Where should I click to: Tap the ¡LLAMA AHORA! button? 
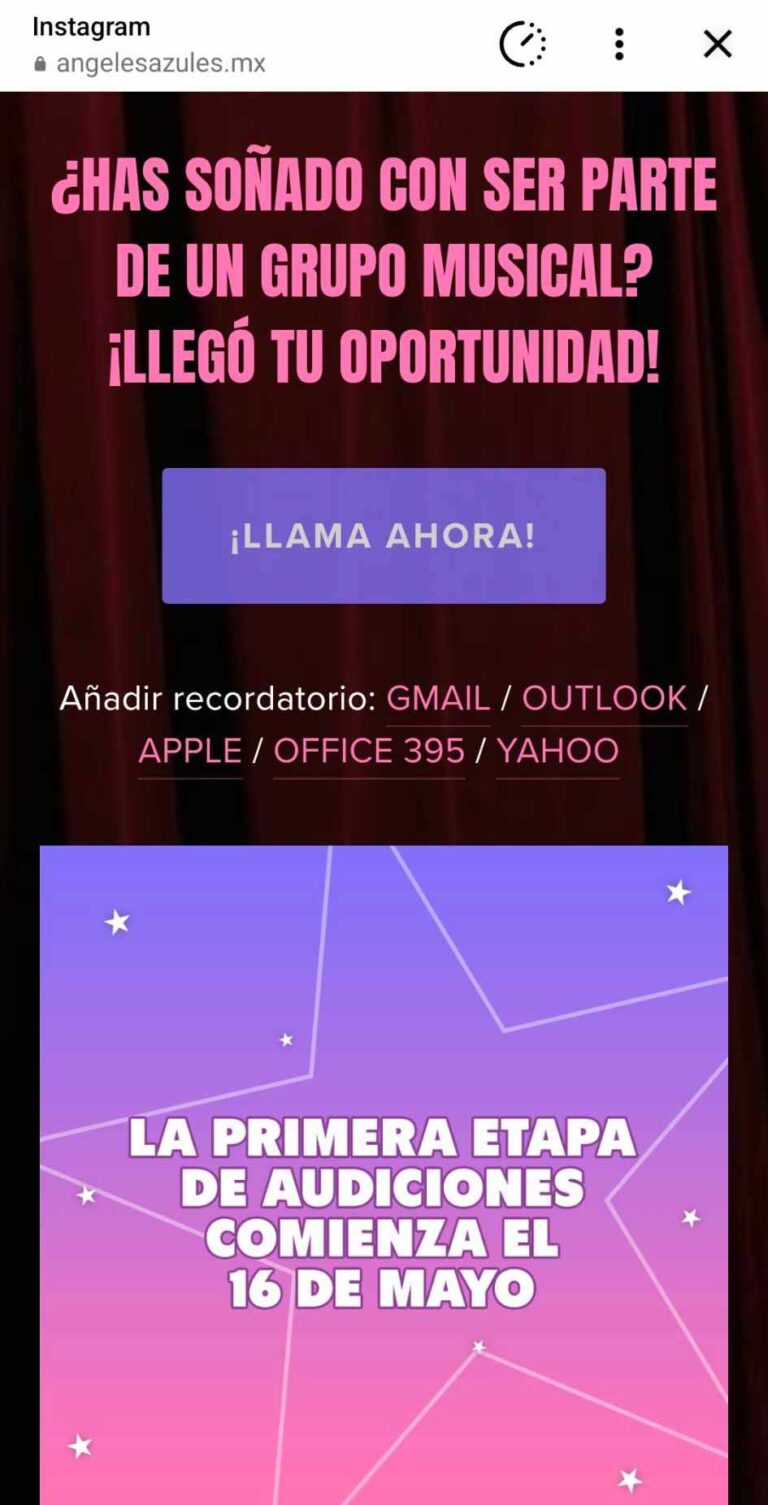click(x=384, y=536)
